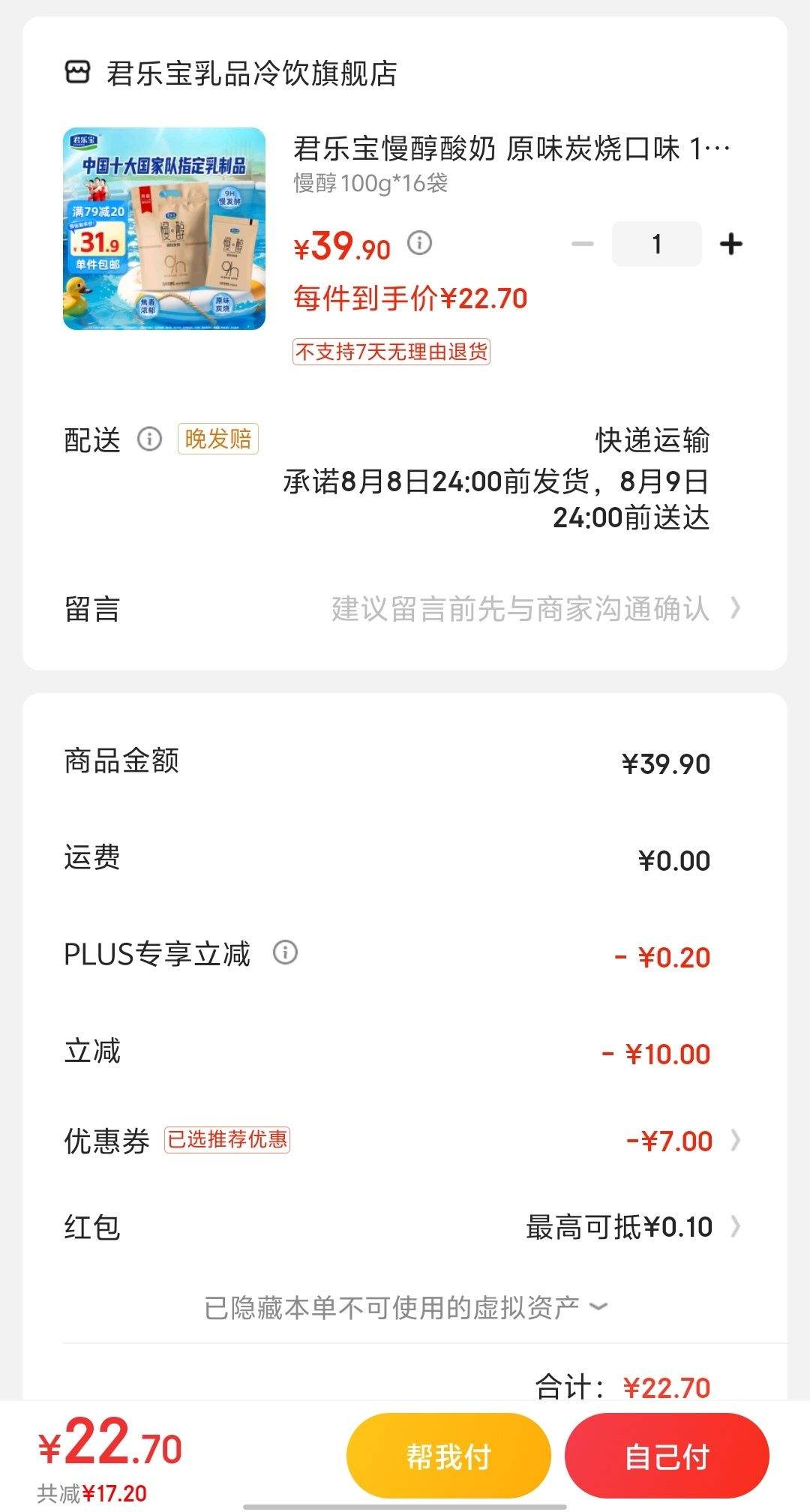The image size is (810, 1512).
Task: Click the 不支持7天无理由退货 notice
Action: 392,352
